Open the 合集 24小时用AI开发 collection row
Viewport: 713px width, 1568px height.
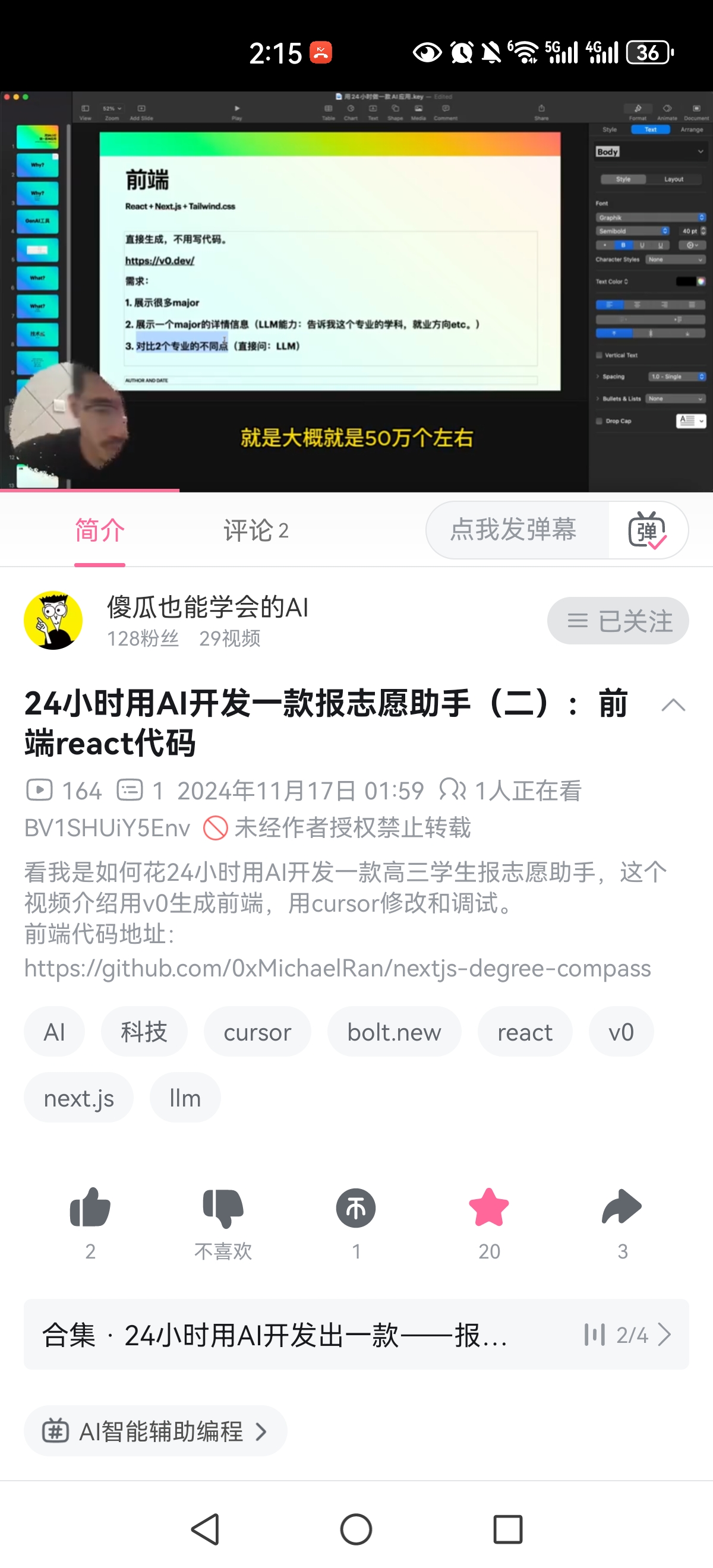point(356,1335)
